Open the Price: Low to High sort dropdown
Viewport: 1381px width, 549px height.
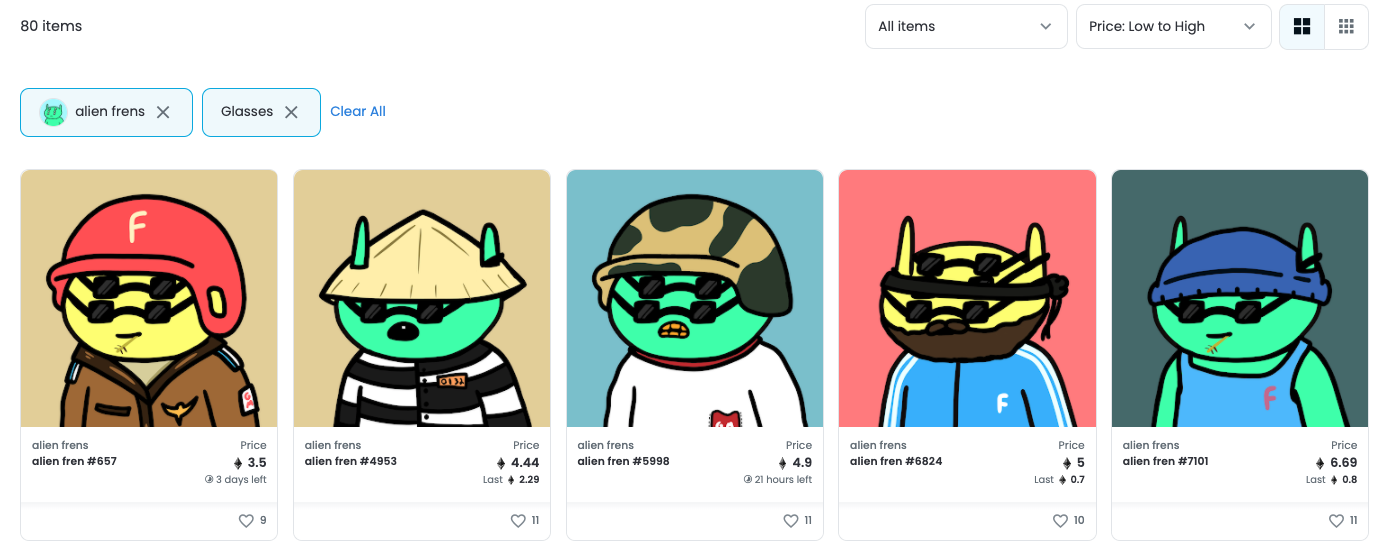1172,27
